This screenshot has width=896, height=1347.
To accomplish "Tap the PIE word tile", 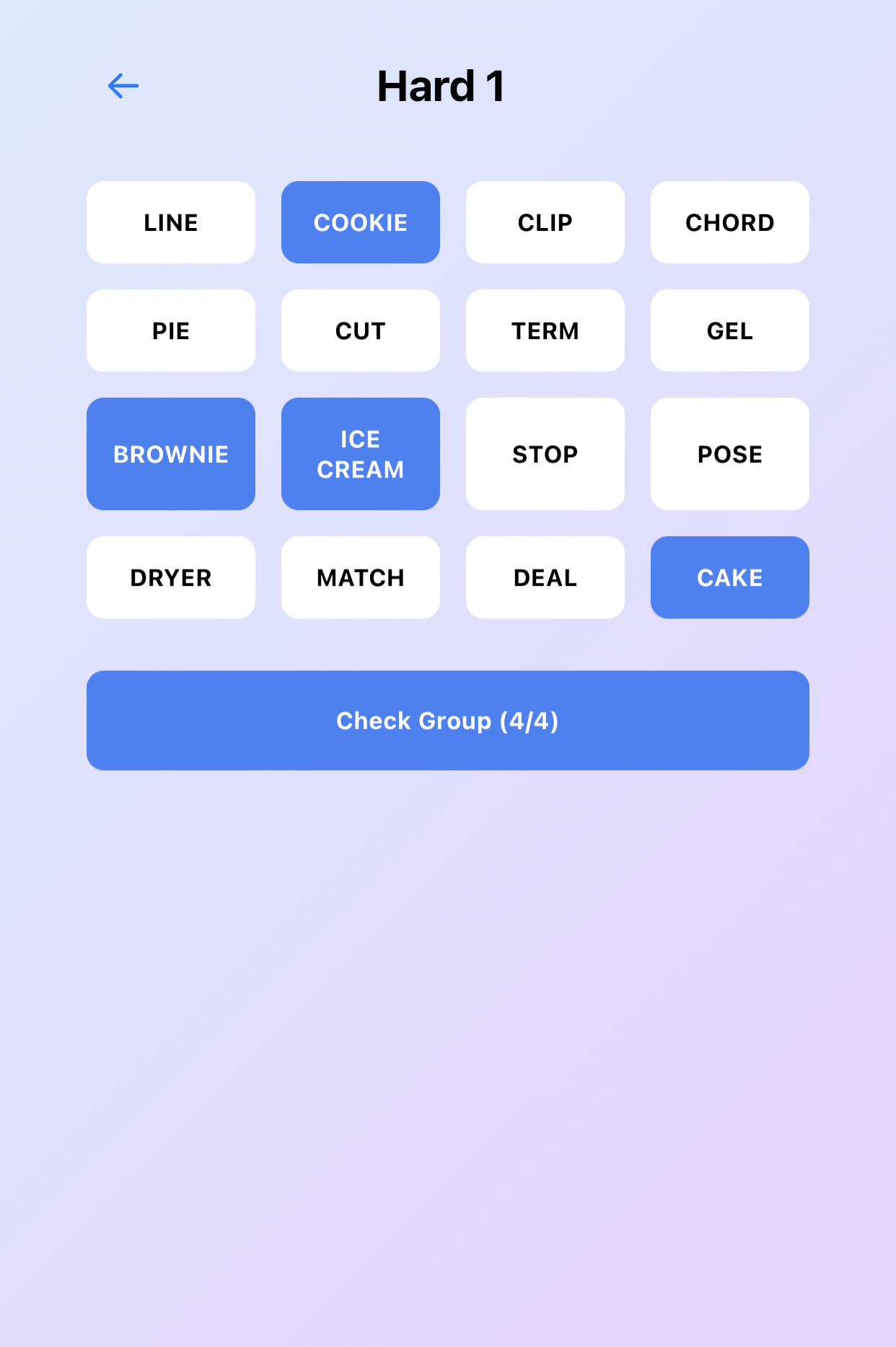I will [x=171, y=330].
